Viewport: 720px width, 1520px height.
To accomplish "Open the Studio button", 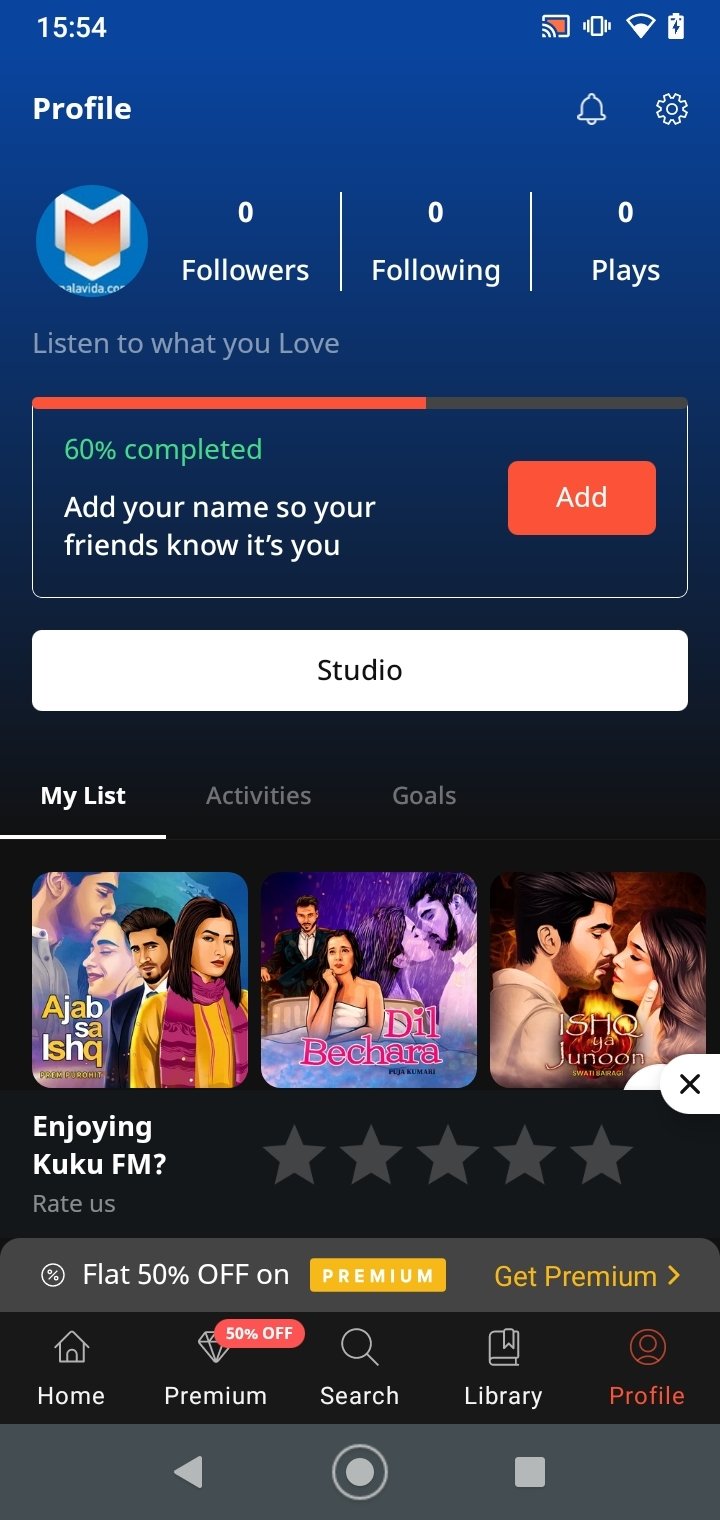I will [360, 670].
